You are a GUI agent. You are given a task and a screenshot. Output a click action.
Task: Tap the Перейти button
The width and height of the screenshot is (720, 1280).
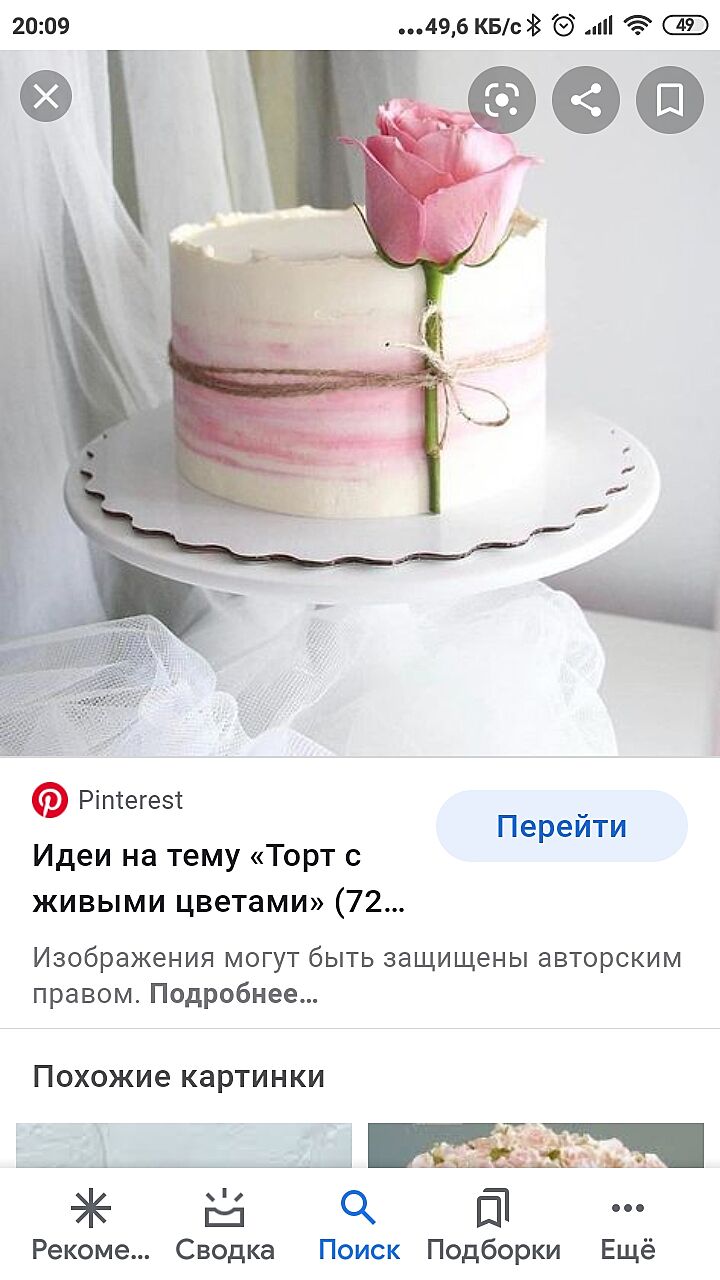561,826
